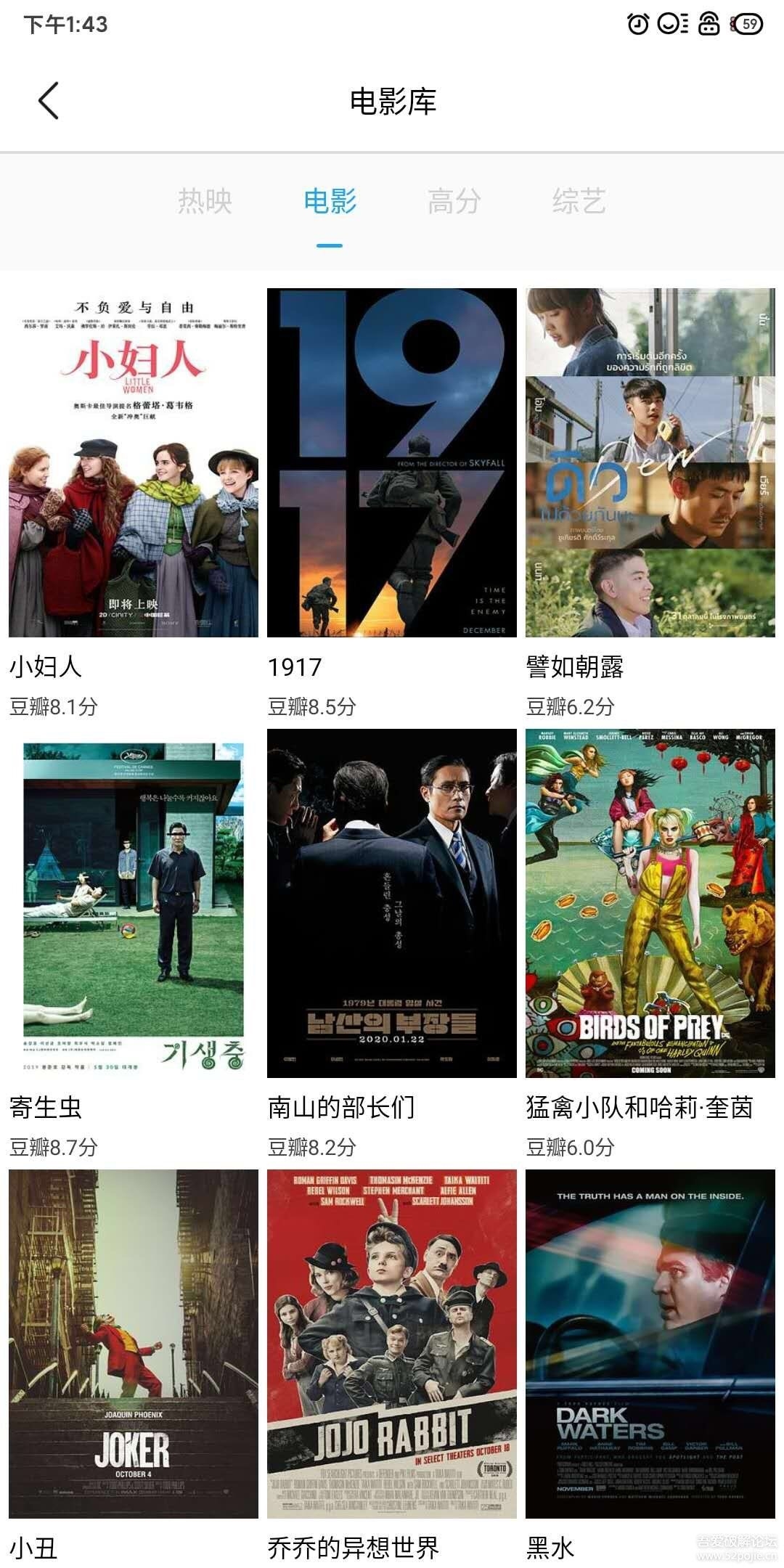
Task: Open the movie 寄生虫
Action: [x=134, y=904]
